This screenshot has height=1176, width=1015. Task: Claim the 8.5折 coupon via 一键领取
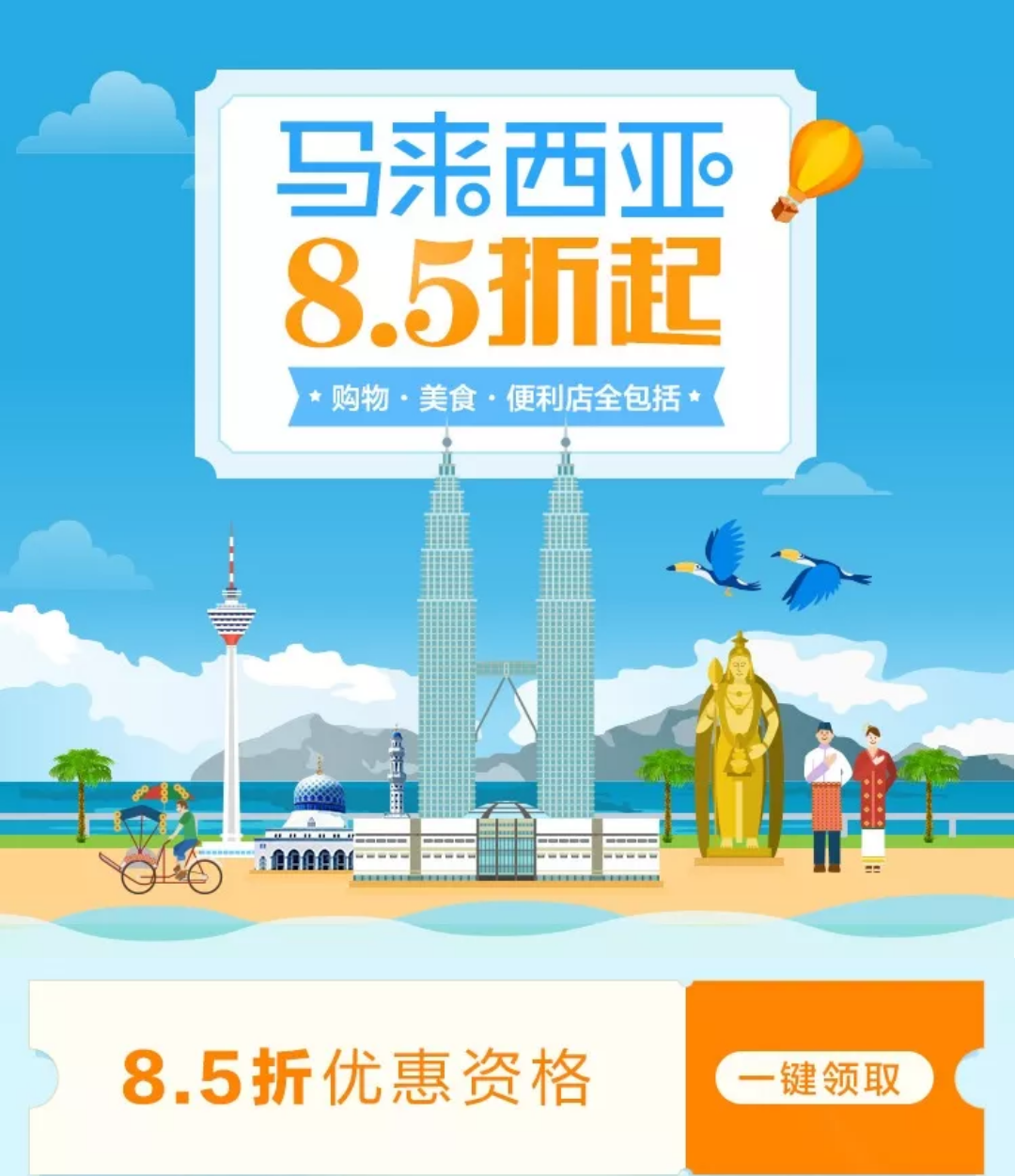click(822, 1079)
